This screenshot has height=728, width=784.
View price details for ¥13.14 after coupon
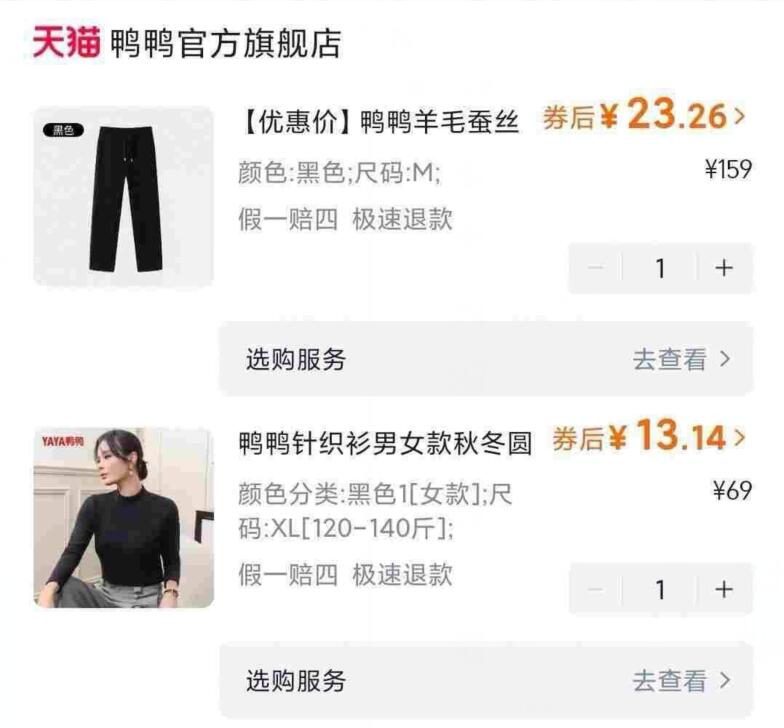[x=649, y=438]
